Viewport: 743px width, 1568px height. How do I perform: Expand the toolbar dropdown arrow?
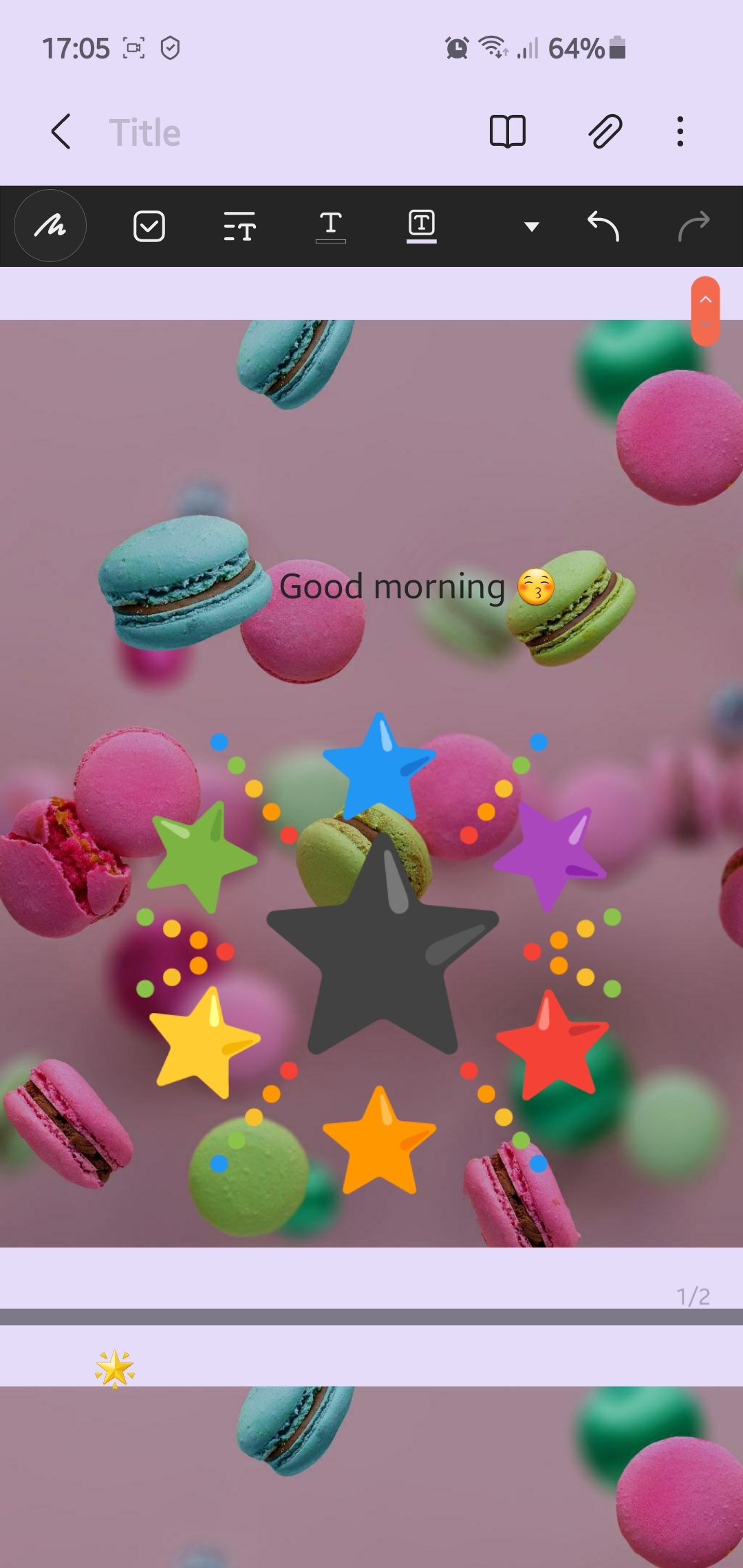[531, 226]
